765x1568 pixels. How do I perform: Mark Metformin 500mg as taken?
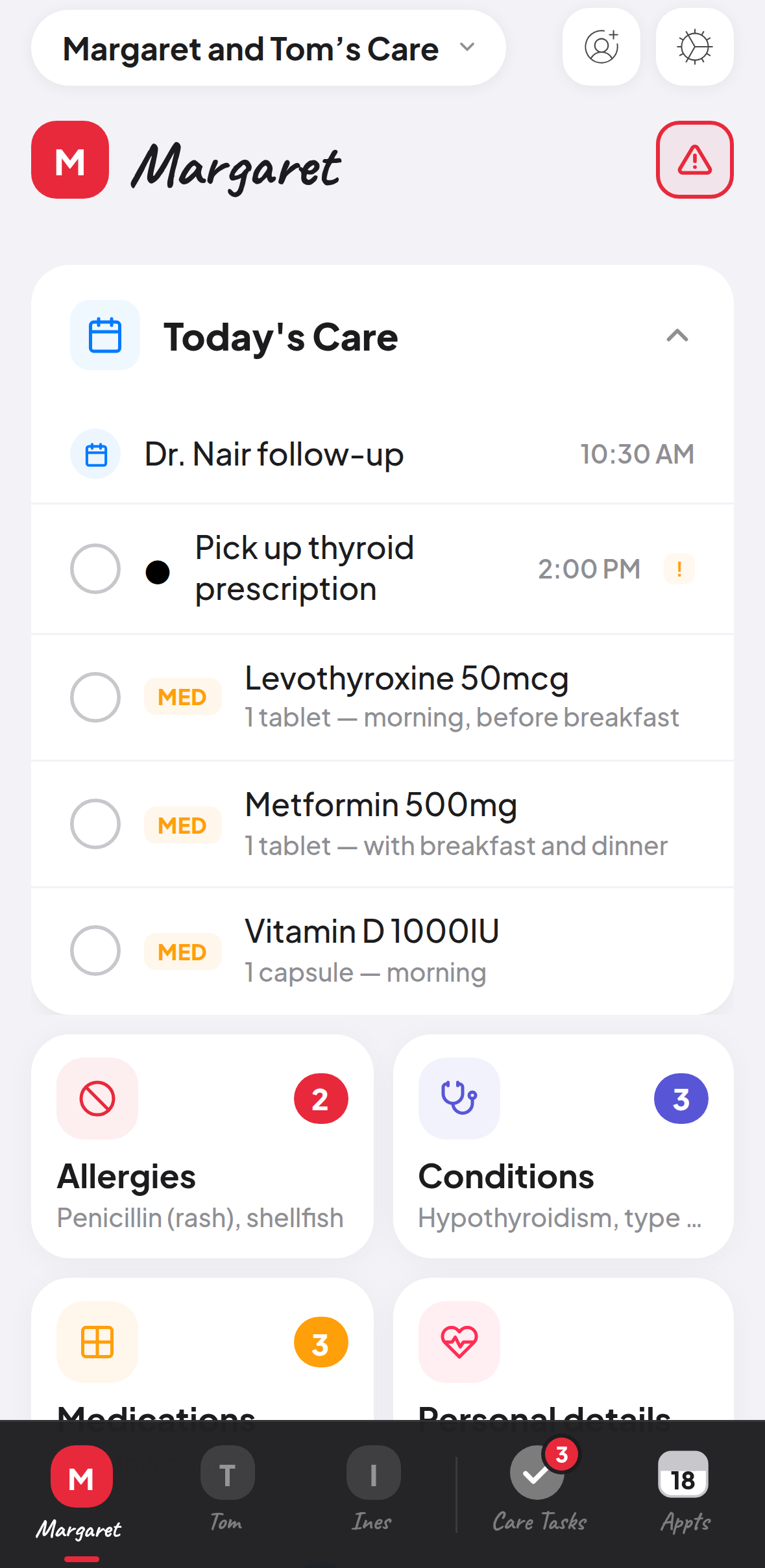[x=95, y=824]
